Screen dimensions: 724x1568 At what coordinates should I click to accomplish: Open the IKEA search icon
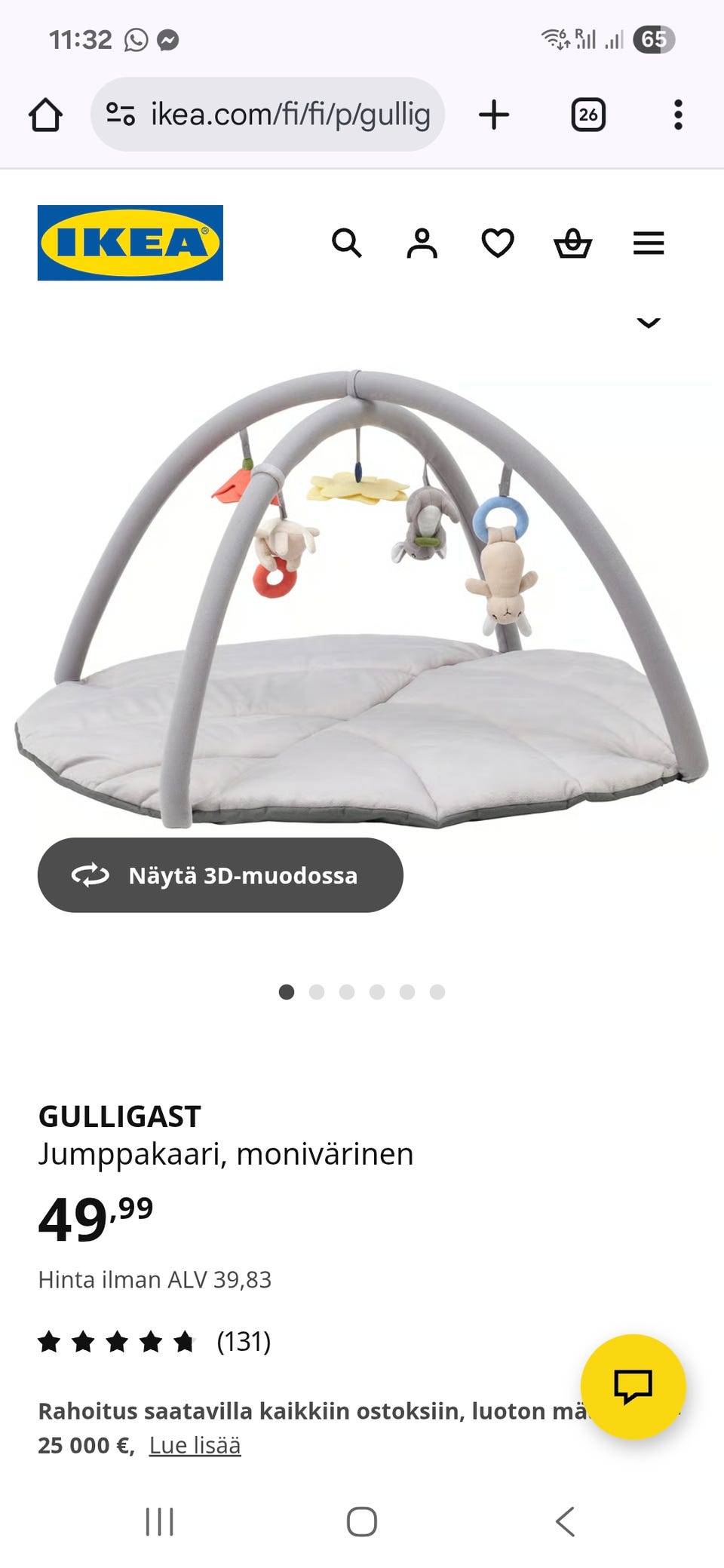[x=348, y=243]
